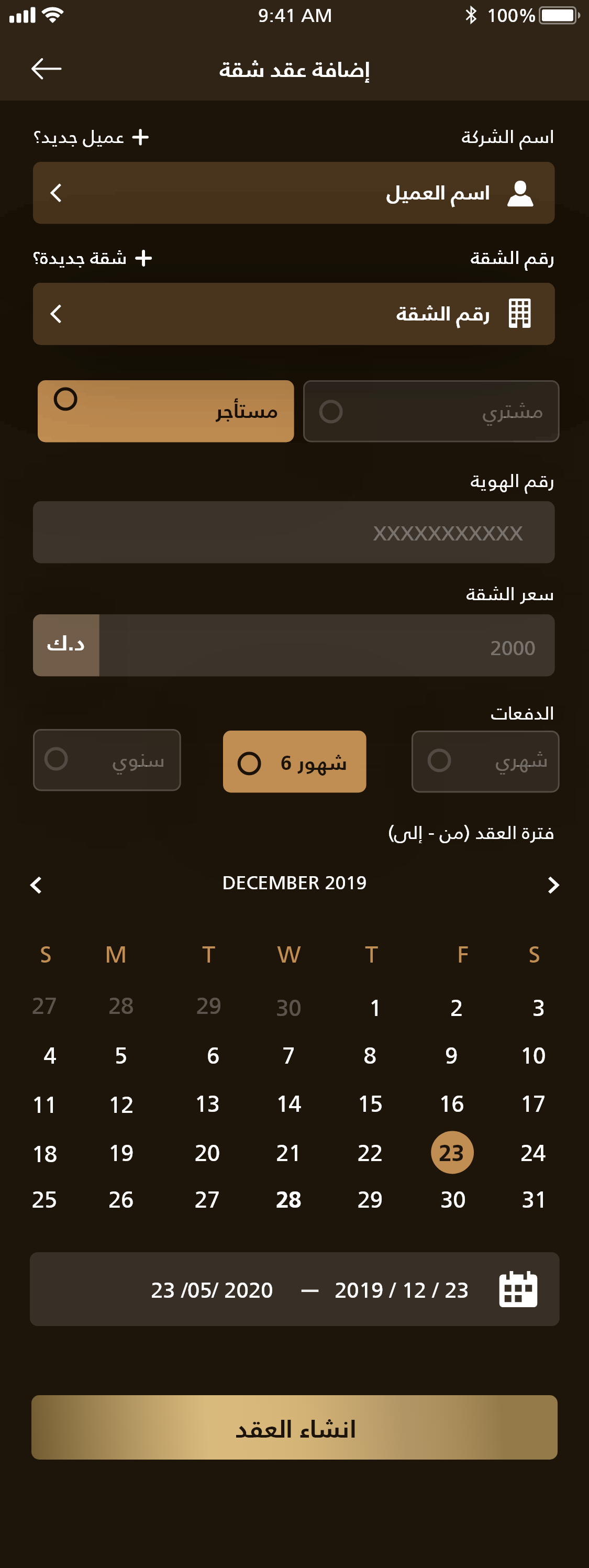Add a new apartment (شقة جديدة)
The width and height of the screenshot is (589, 1568).
(93, 258)
